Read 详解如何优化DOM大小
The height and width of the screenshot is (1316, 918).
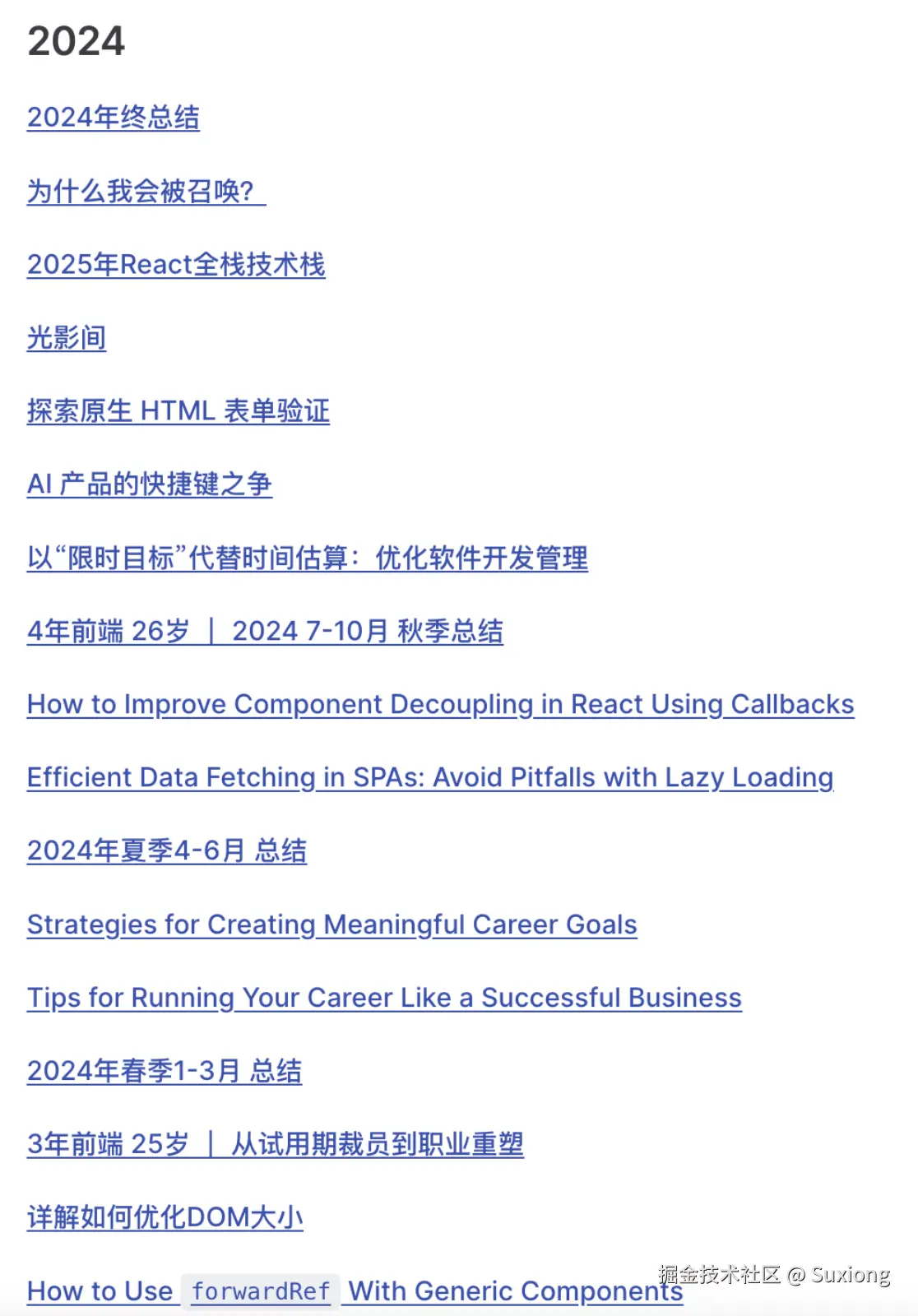tap(165, 1218)
